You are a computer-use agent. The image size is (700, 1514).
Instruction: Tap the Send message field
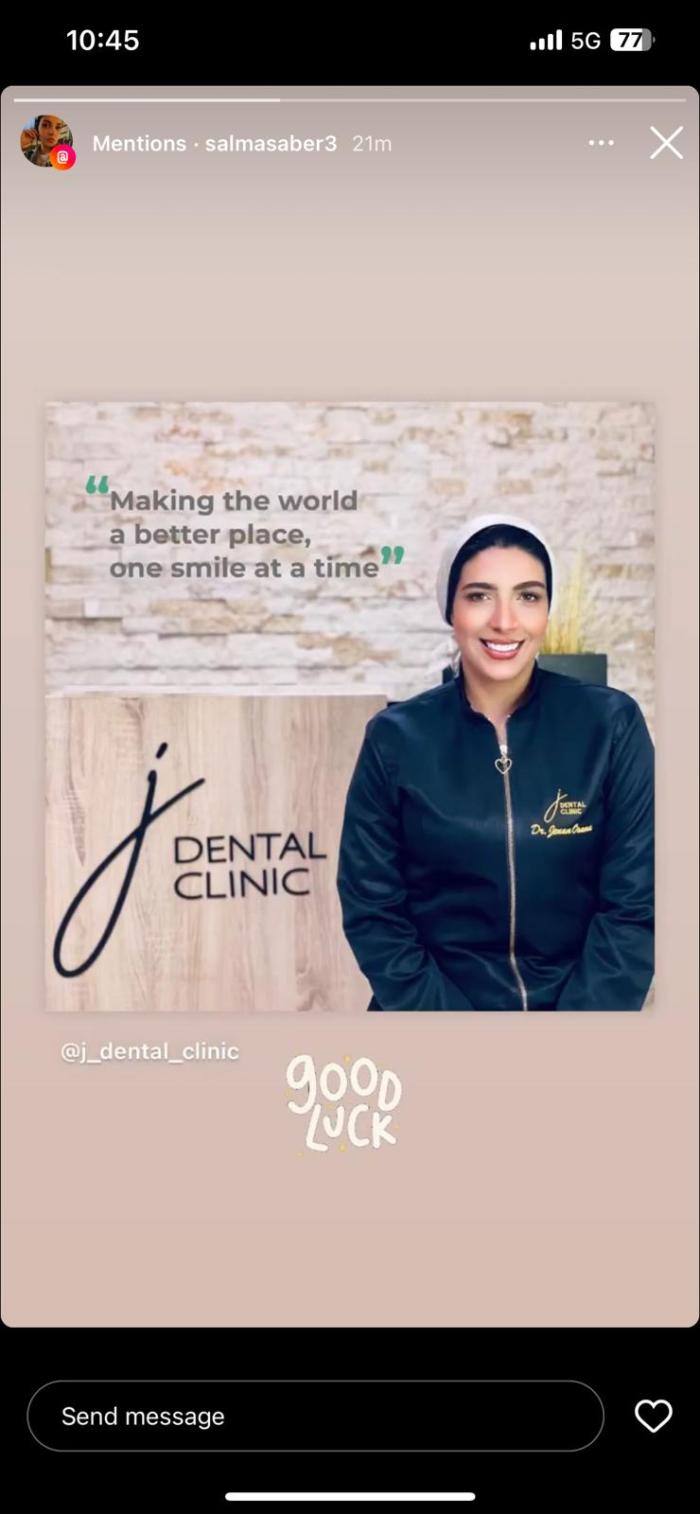pyautogui.click(x=315, y=1416)
